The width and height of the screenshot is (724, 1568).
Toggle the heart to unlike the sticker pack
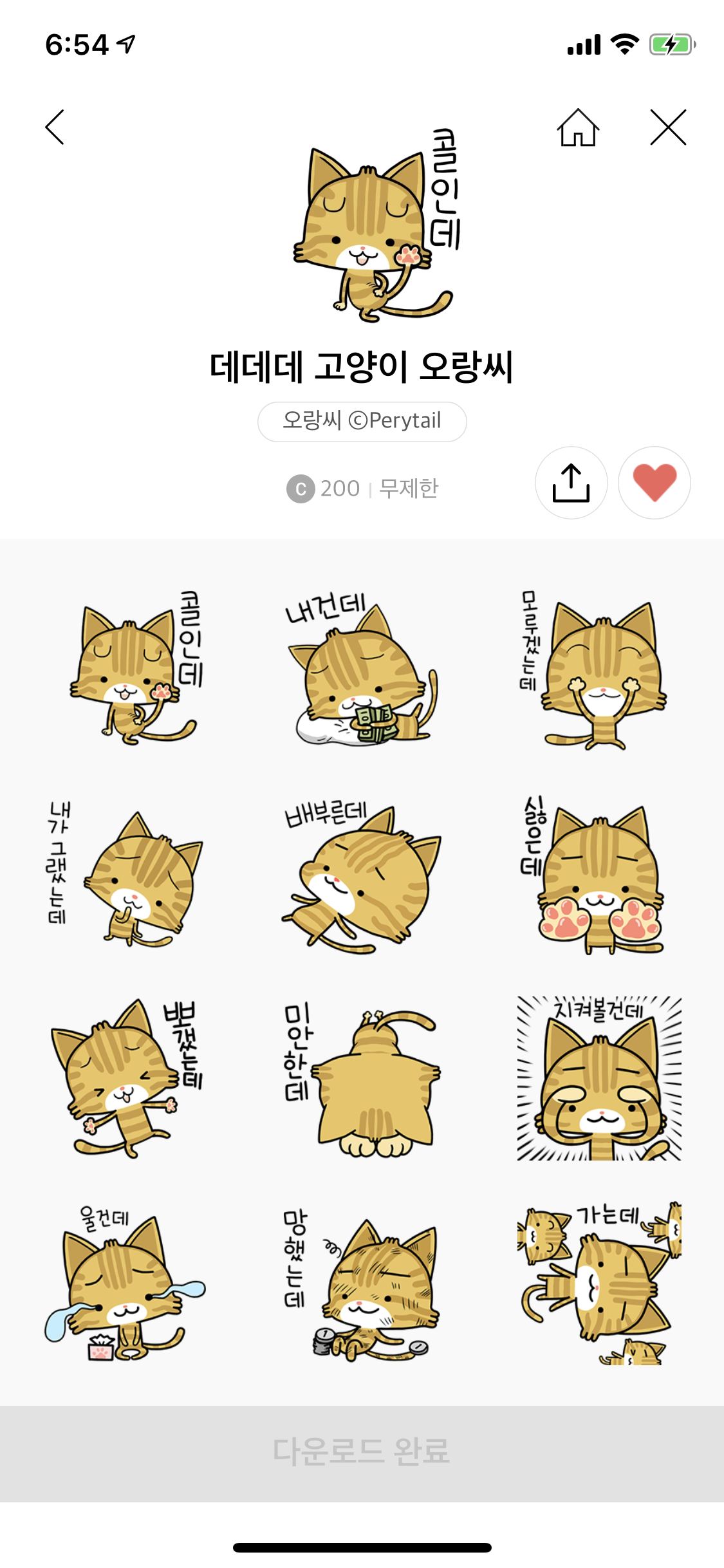[x=654, y=483]
